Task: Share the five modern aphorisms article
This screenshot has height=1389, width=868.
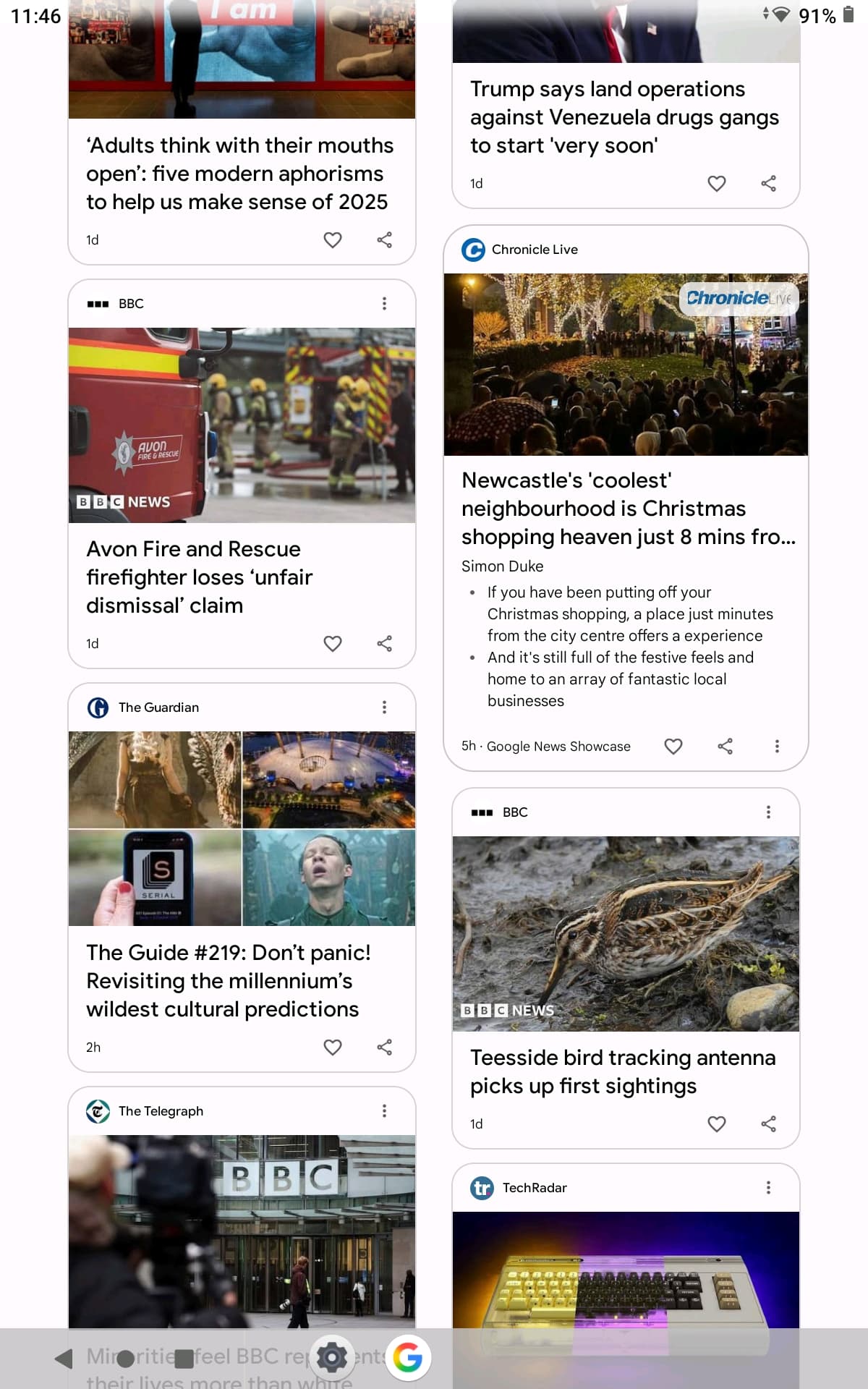Action: pos(385,239)
